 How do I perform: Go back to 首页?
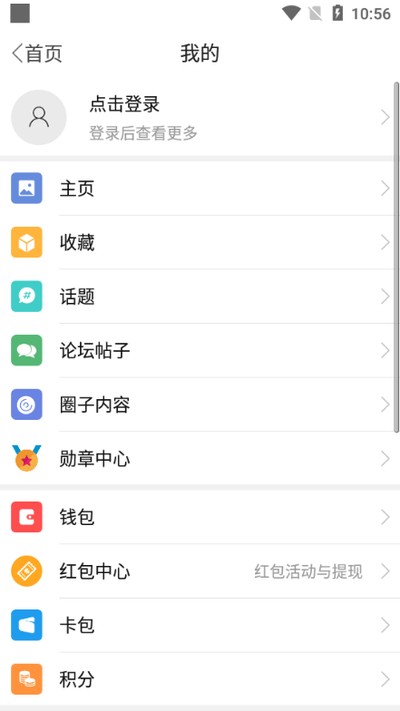[37, 54]
